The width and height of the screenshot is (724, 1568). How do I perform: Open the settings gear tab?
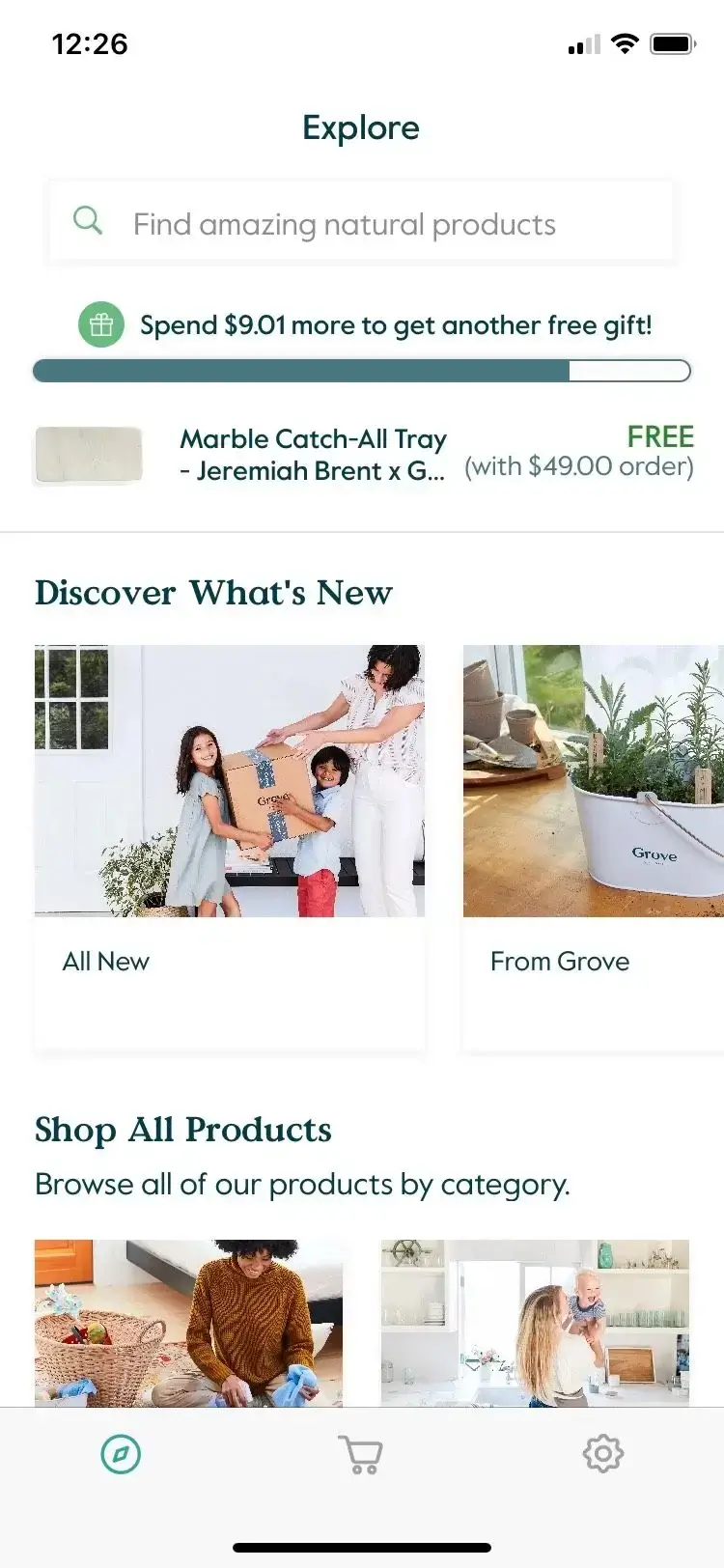(x=602, y=1454)
